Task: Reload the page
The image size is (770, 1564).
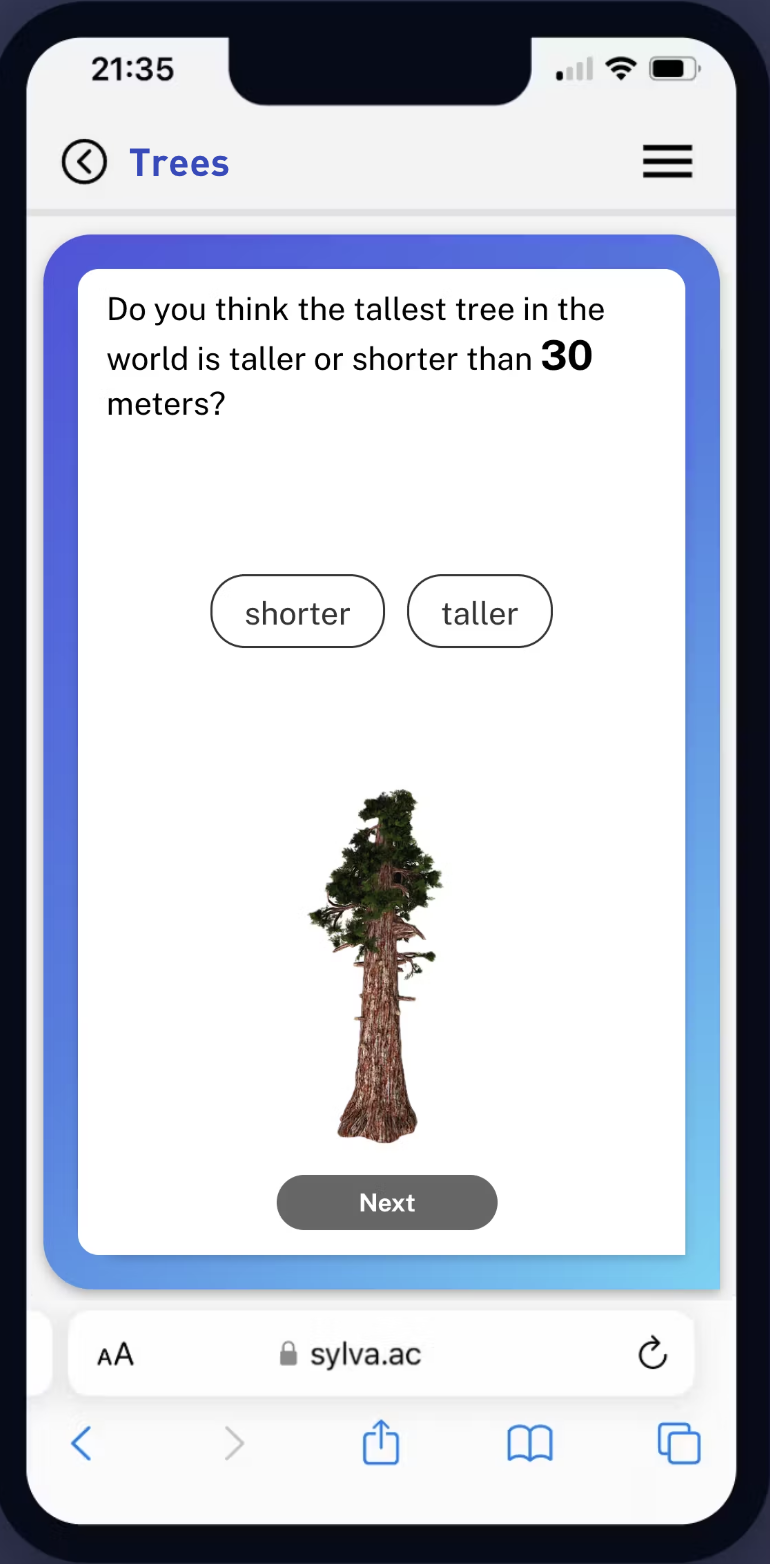Action: tap(652, 1354)
